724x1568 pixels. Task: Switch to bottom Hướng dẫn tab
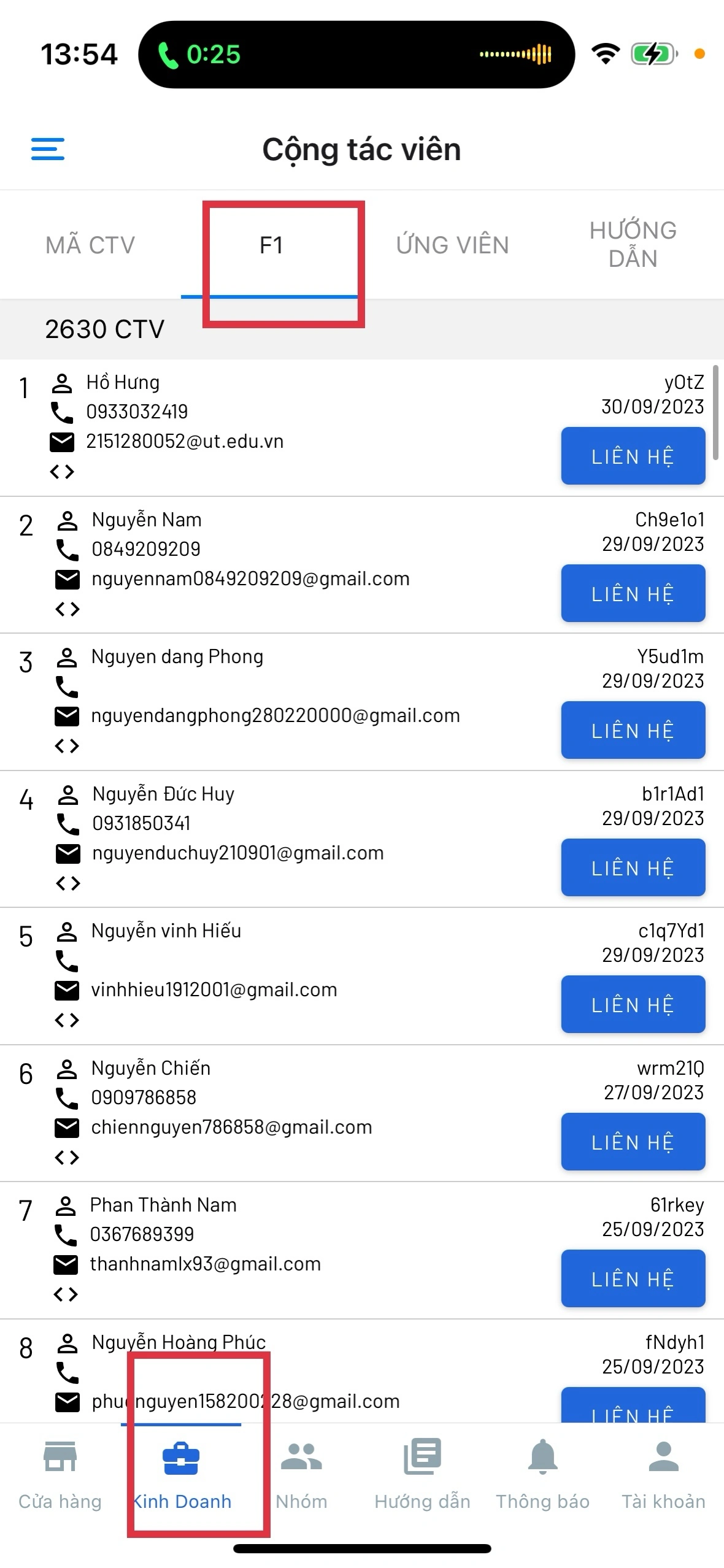pyautogui.click(x=422, y=1475)
